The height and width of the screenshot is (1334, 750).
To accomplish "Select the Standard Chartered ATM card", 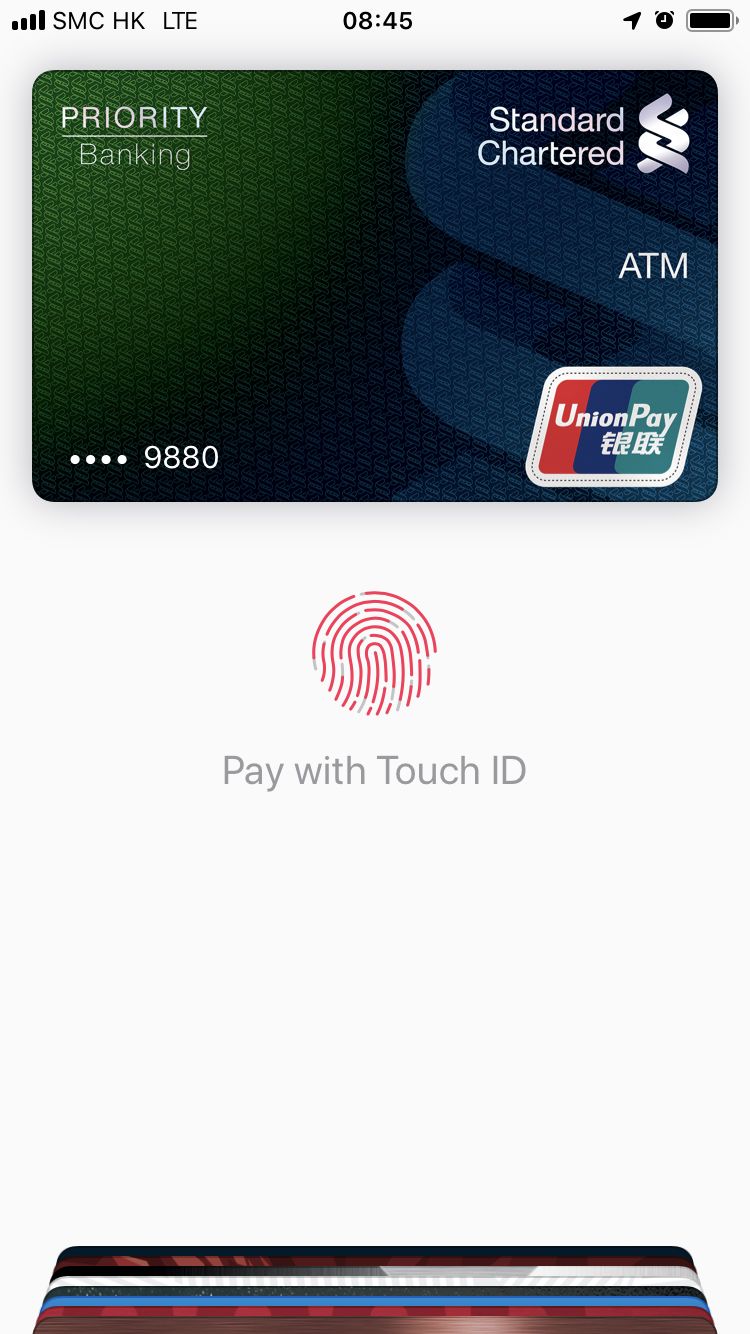I will coord(375,285).
